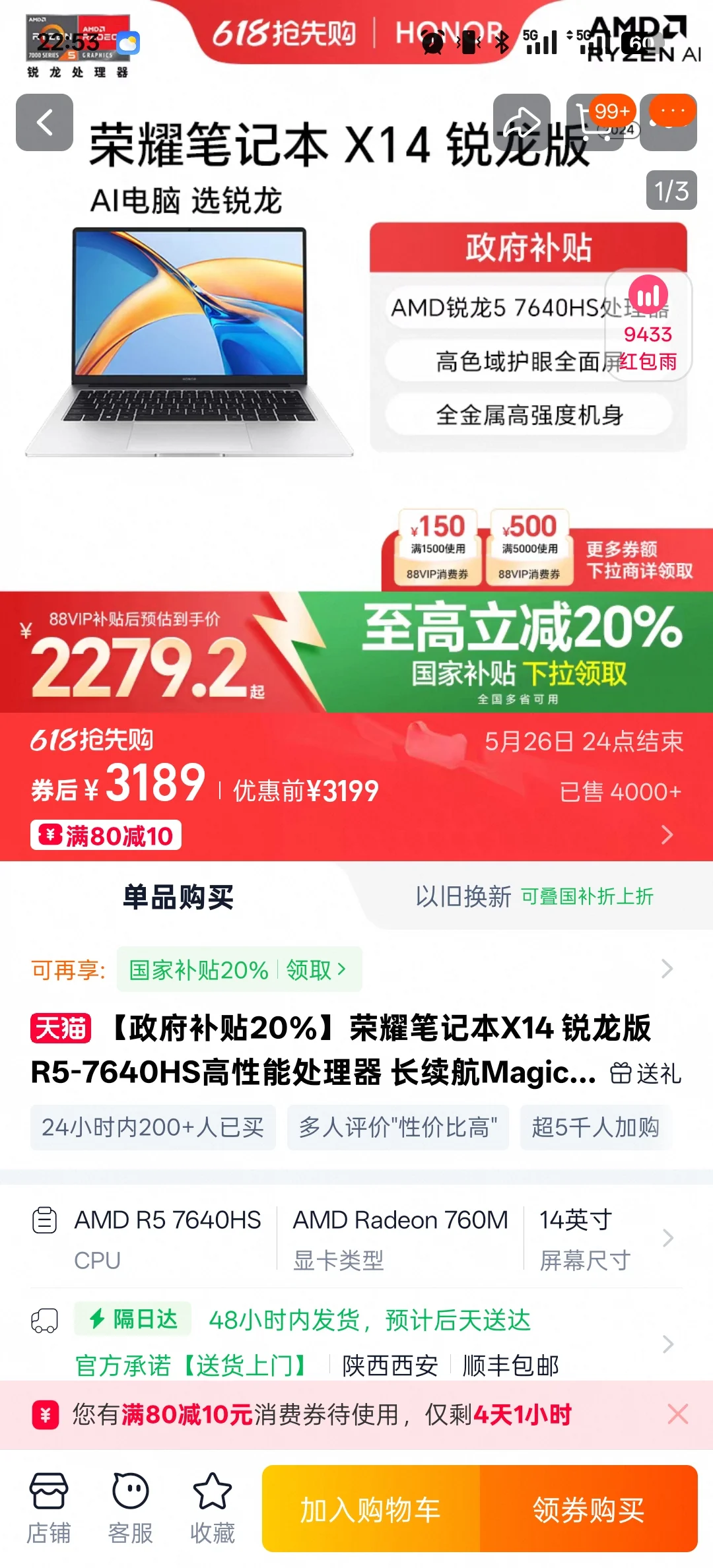Switch to the 单品购买 tab
The width and height of the screenshot is (713, 1568).
click(x=178, y=898)
